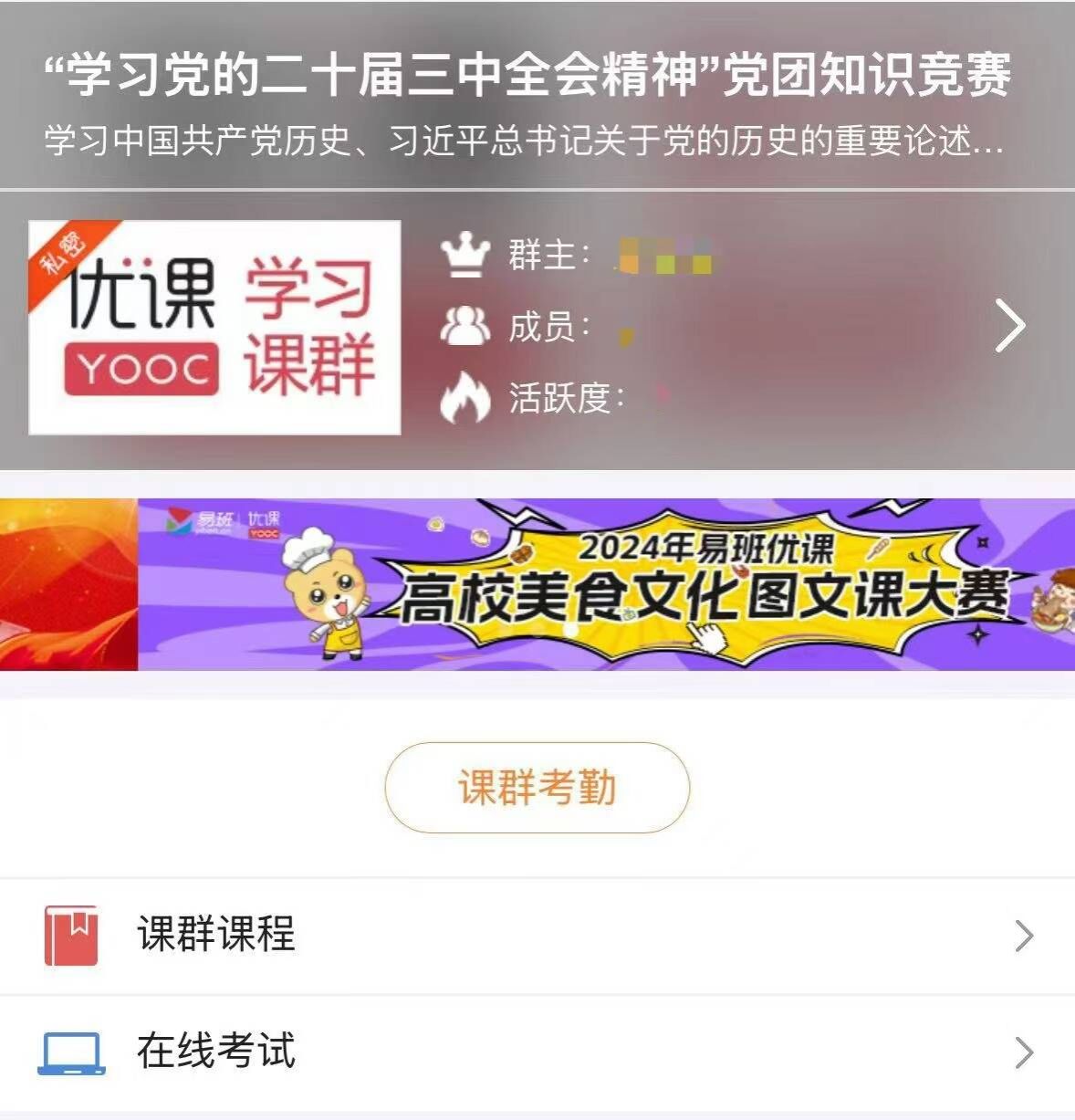Viewport: 1075px width, 1120px height.
Task: Open the 在线考试 row
Action: (537, 1052)
